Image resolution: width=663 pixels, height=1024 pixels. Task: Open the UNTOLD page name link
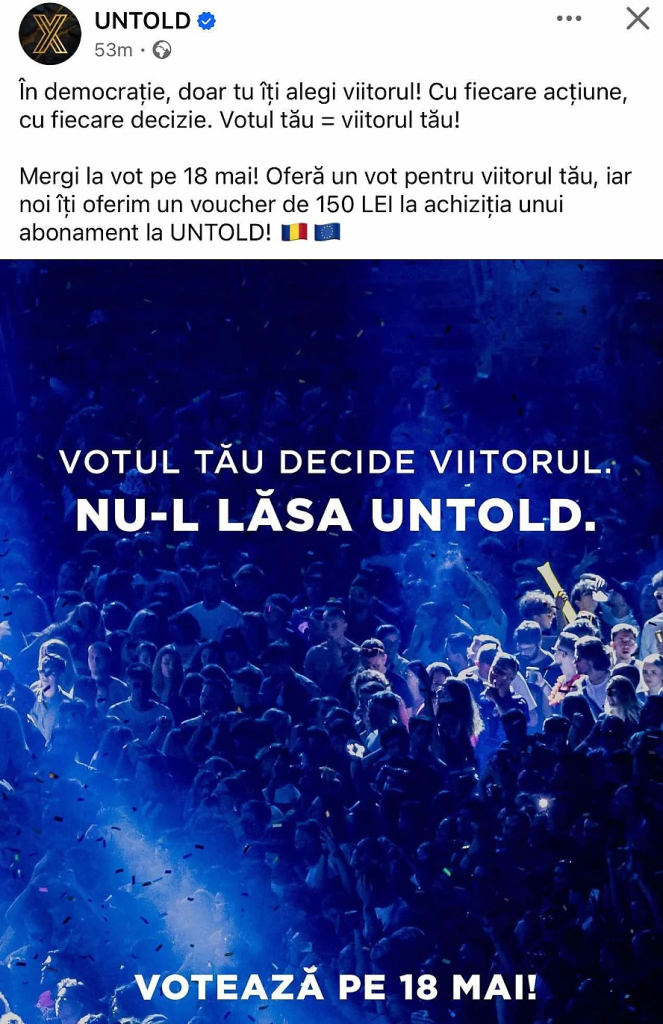tap(141, 21)
